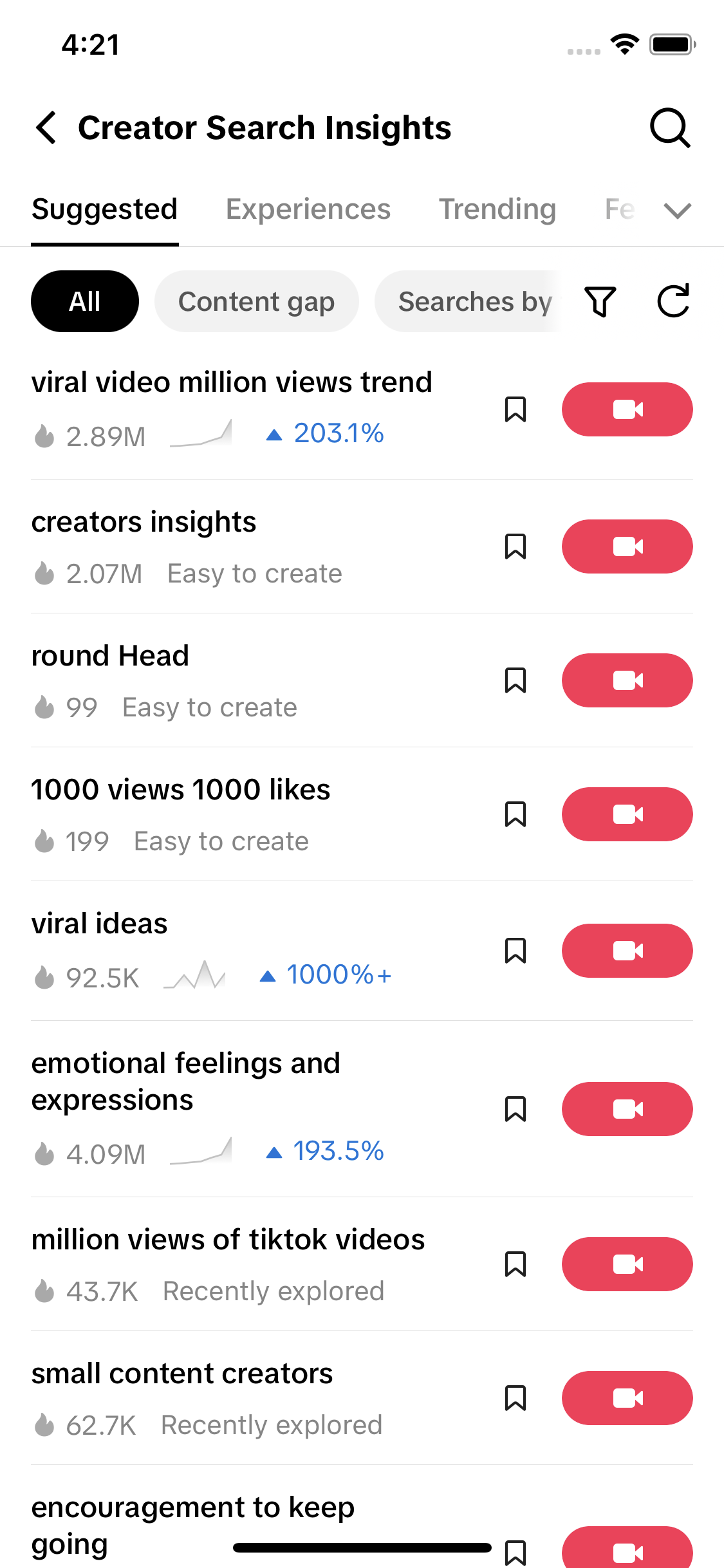Record video for viral video million views trend
The width and height of the screenshot is (724, 1568).
(627, 409)
